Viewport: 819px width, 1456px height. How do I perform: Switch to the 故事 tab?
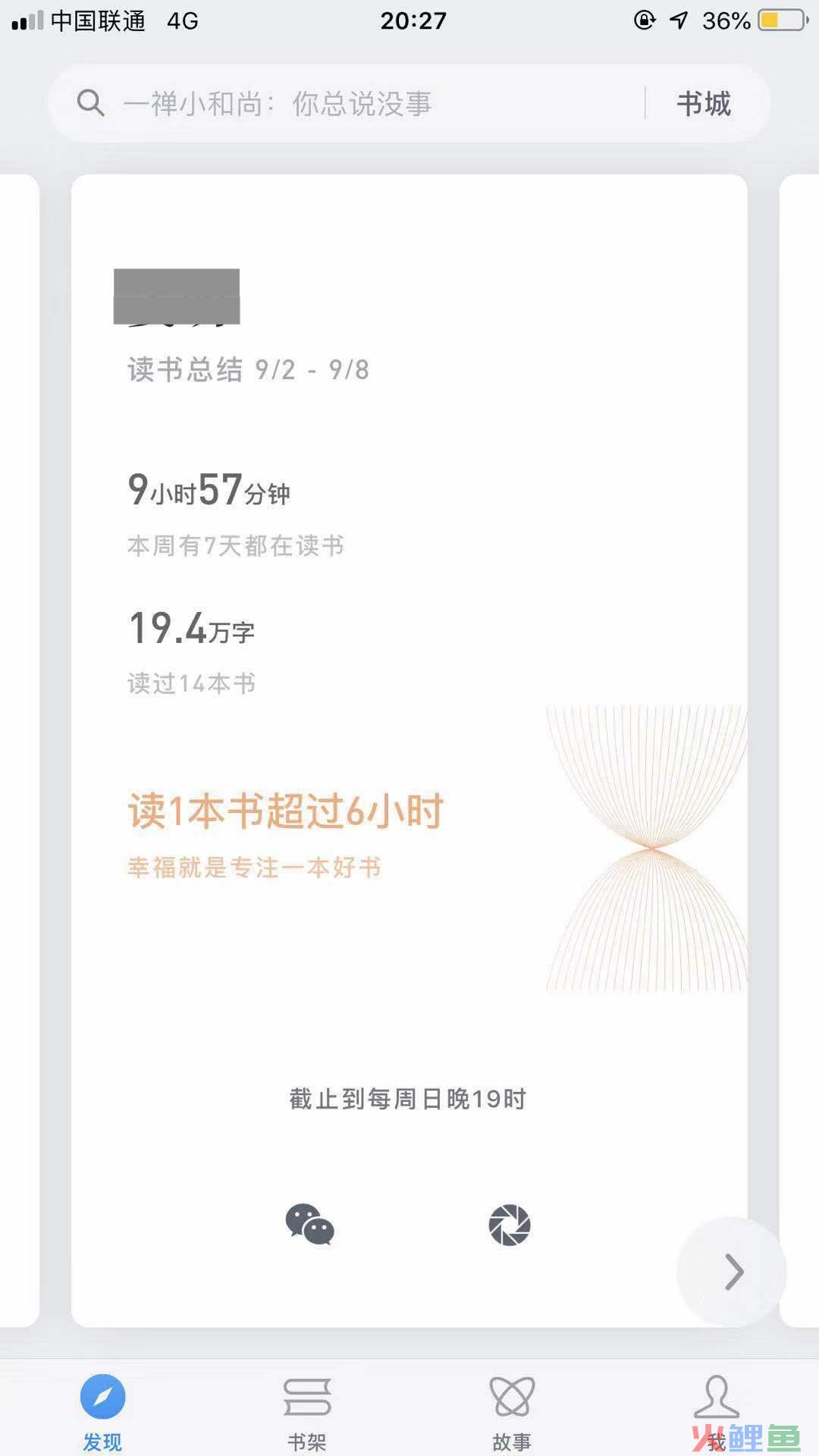click(512, 1412)
